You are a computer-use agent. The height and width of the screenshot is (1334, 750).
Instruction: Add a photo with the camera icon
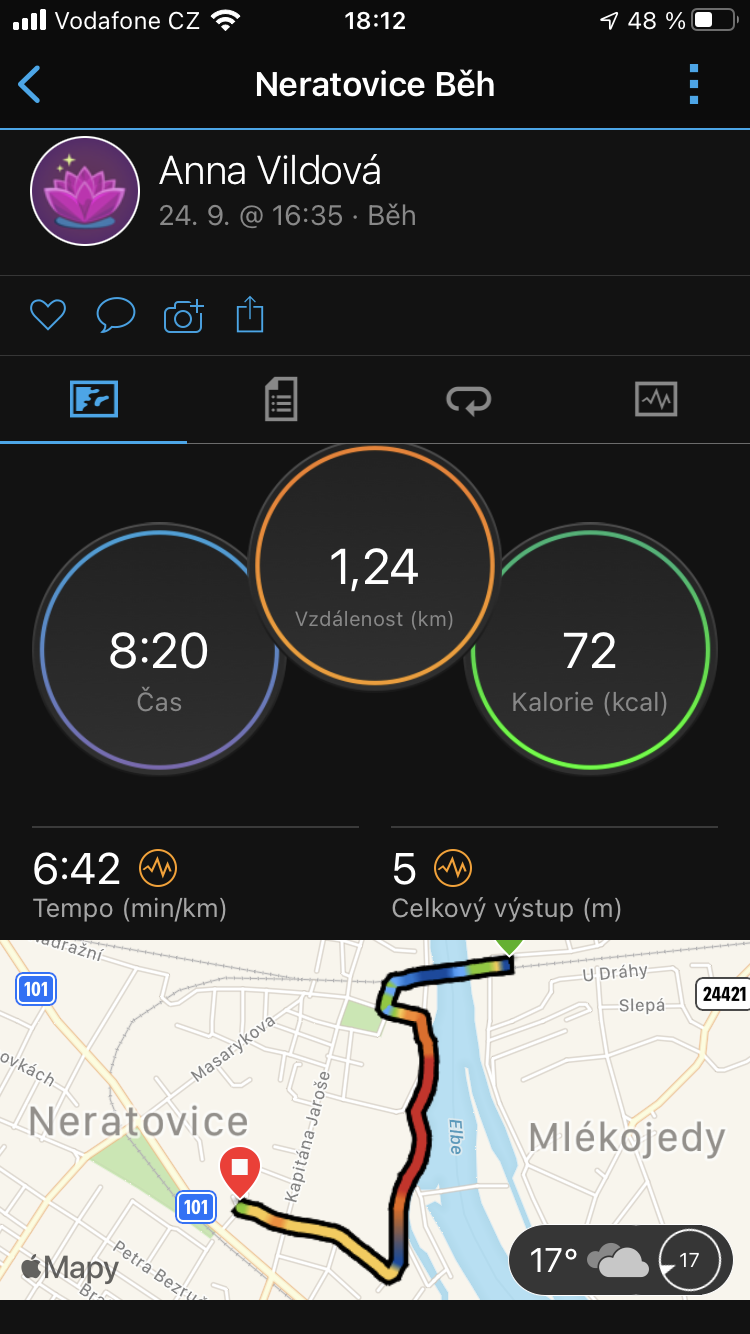pyautogui.click(x=184, y=316)
